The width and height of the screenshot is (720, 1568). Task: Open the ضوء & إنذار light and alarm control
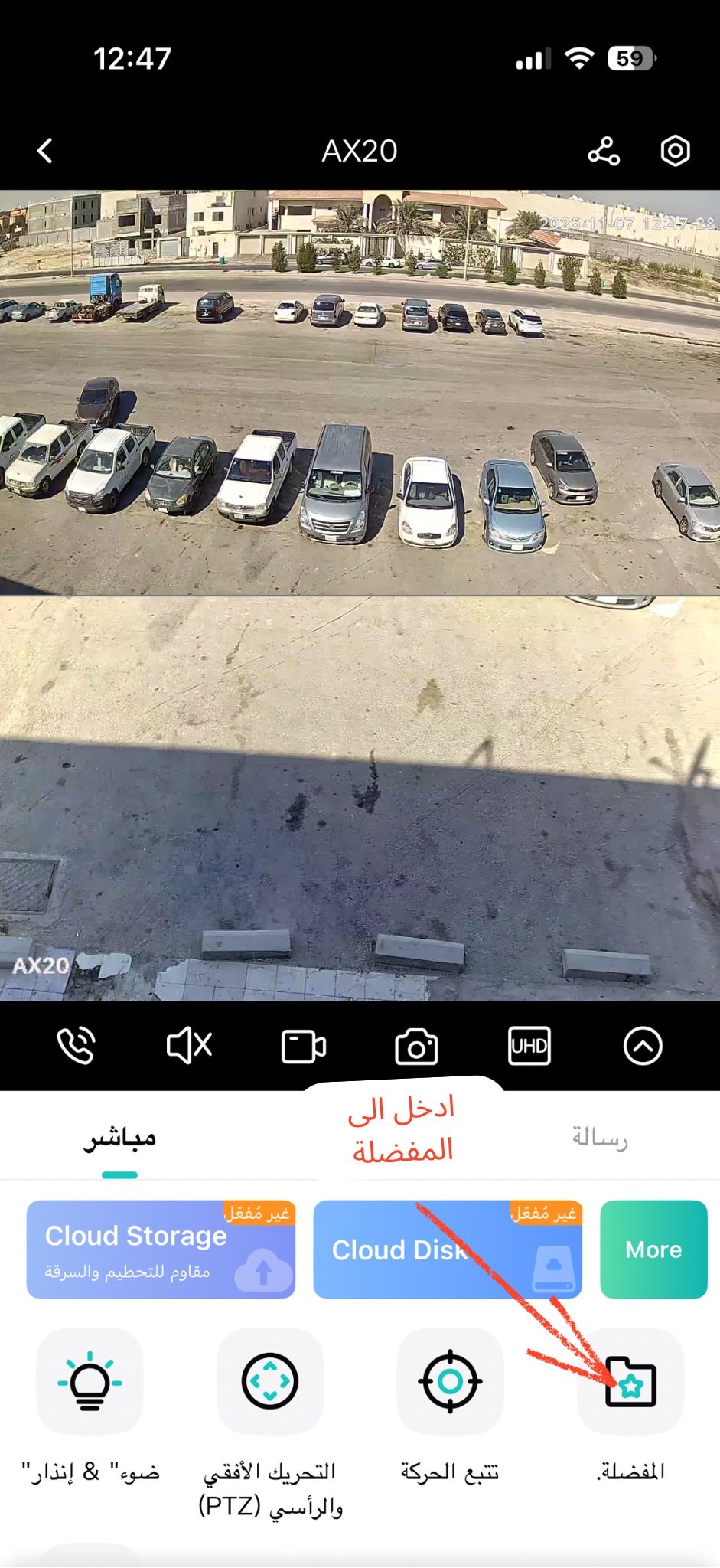[90, 1381]
